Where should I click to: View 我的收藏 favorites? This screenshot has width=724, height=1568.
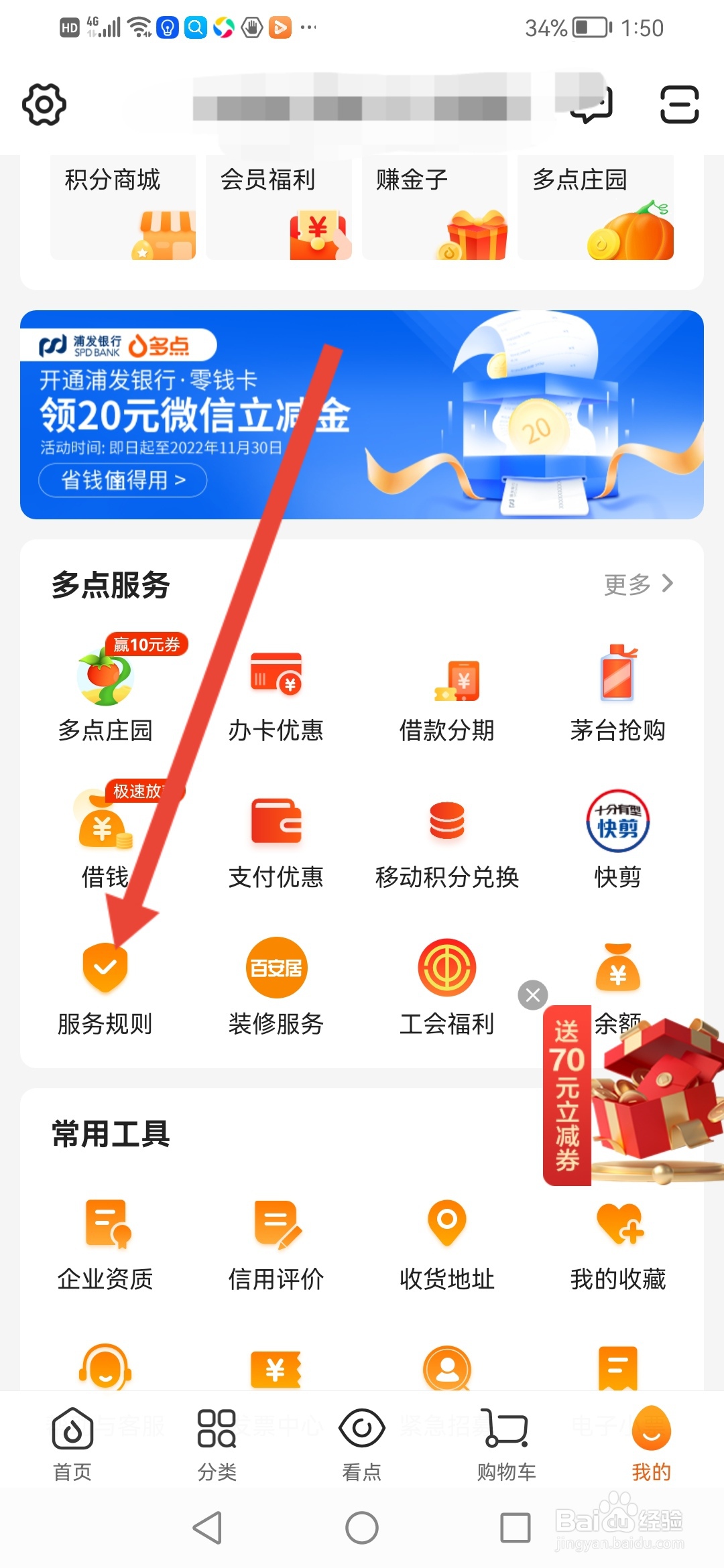click(617, 1233)
